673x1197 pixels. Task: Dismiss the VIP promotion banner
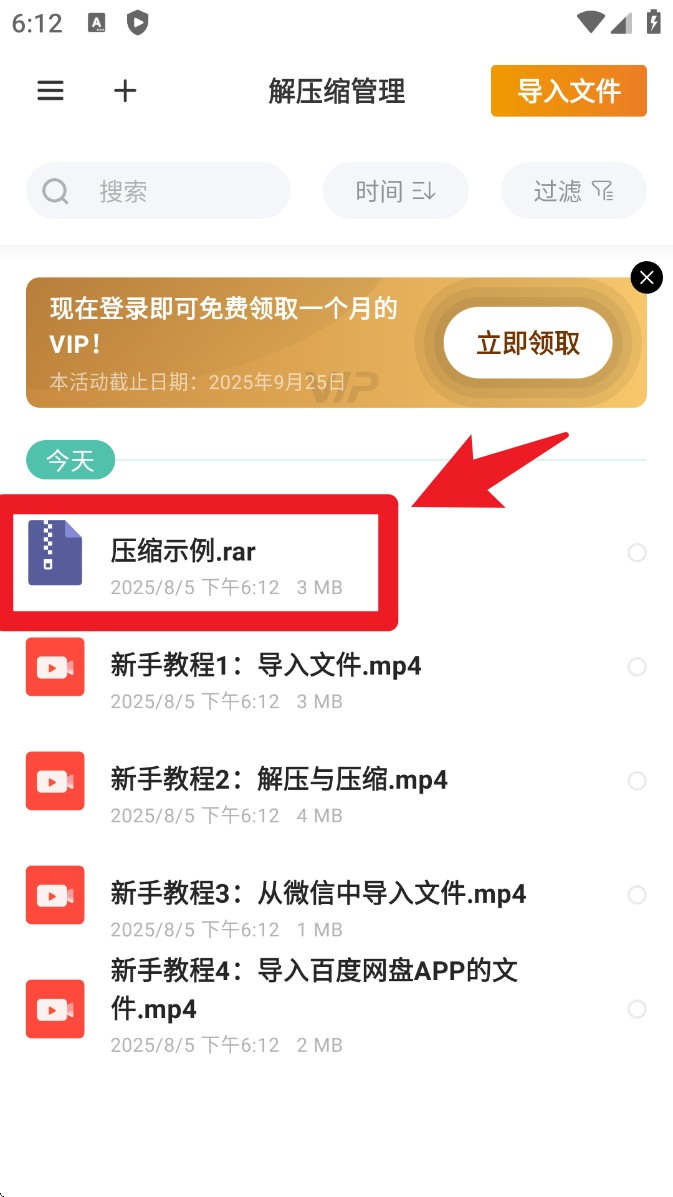(x=647, y=277)
